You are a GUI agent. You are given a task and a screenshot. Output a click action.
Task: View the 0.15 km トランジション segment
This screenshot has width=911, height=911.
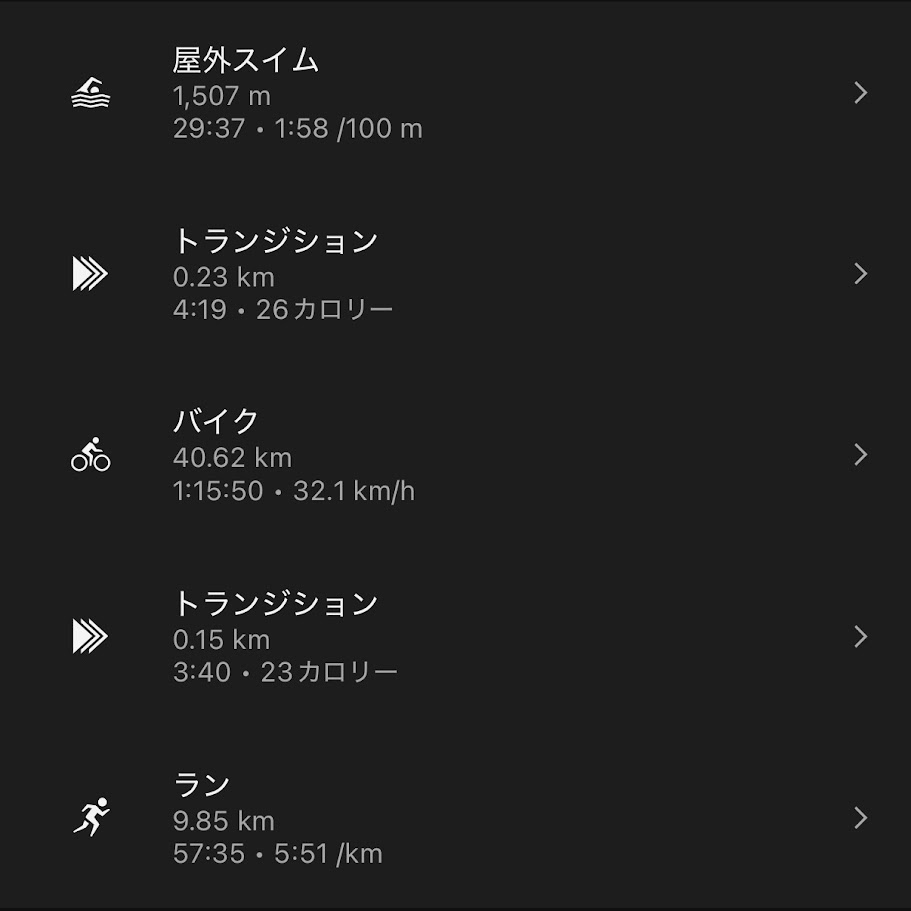coord(455,637)
